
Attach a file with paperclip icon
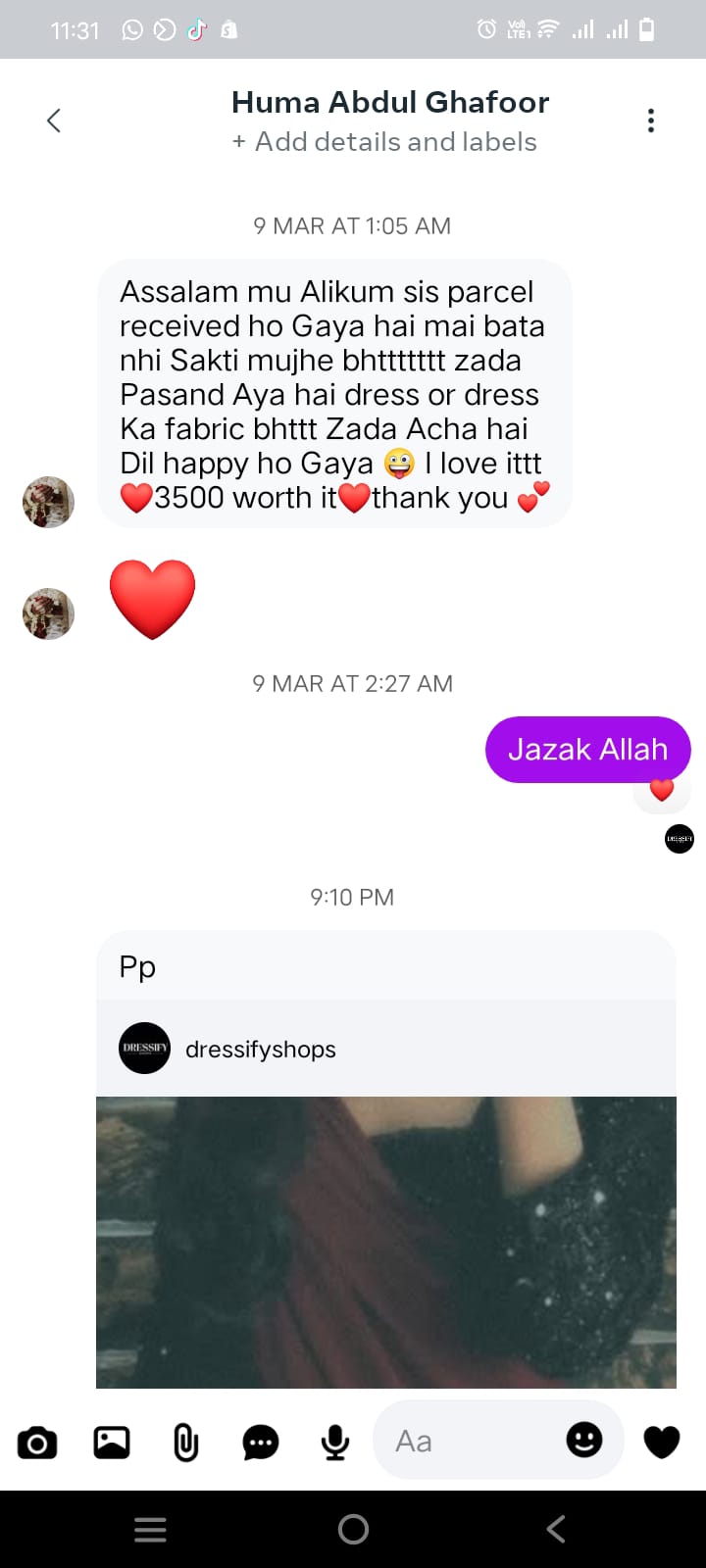pos(185,1443)
